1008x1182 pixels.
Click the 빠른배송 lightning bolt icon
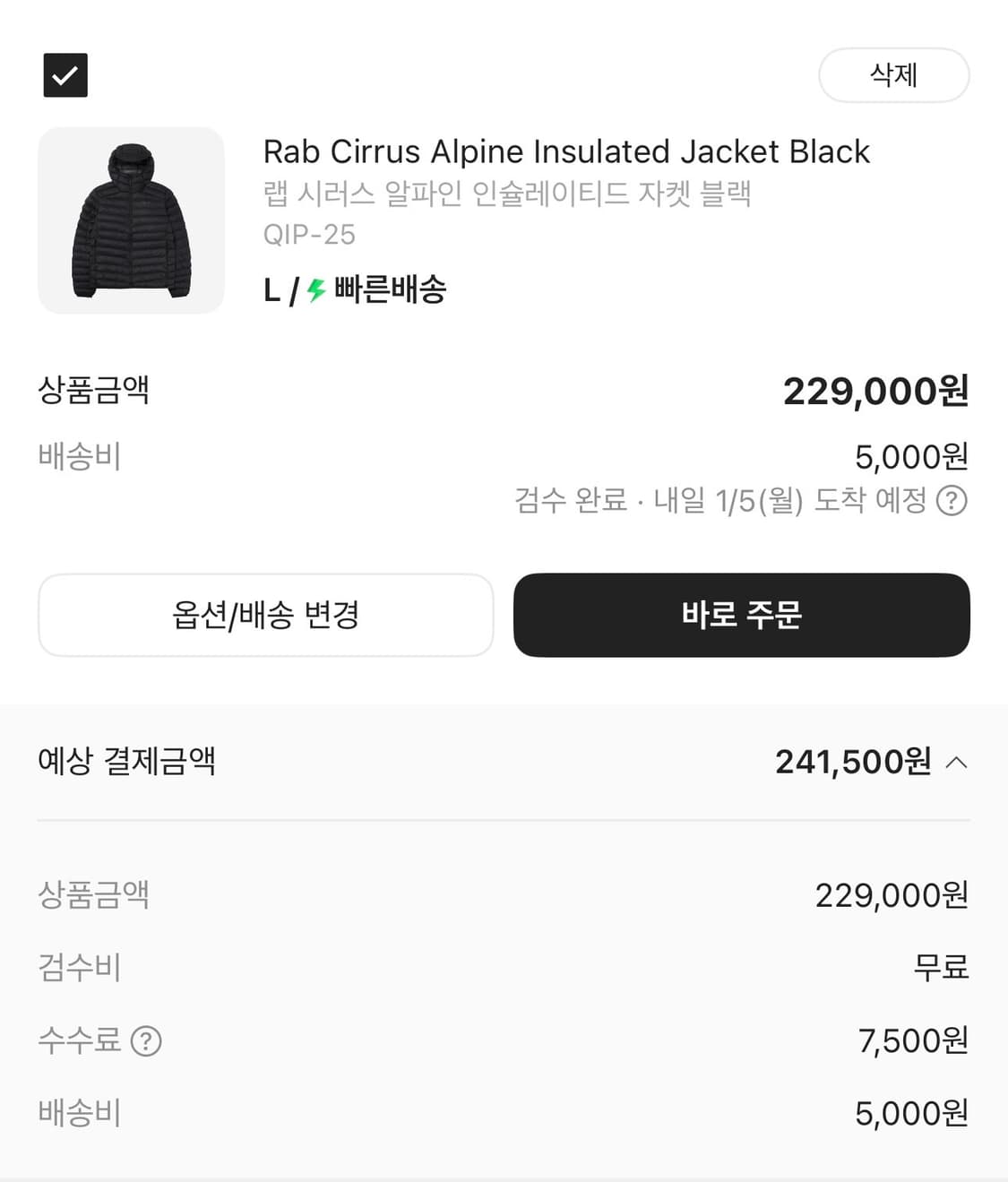click(x=314, y=289)
